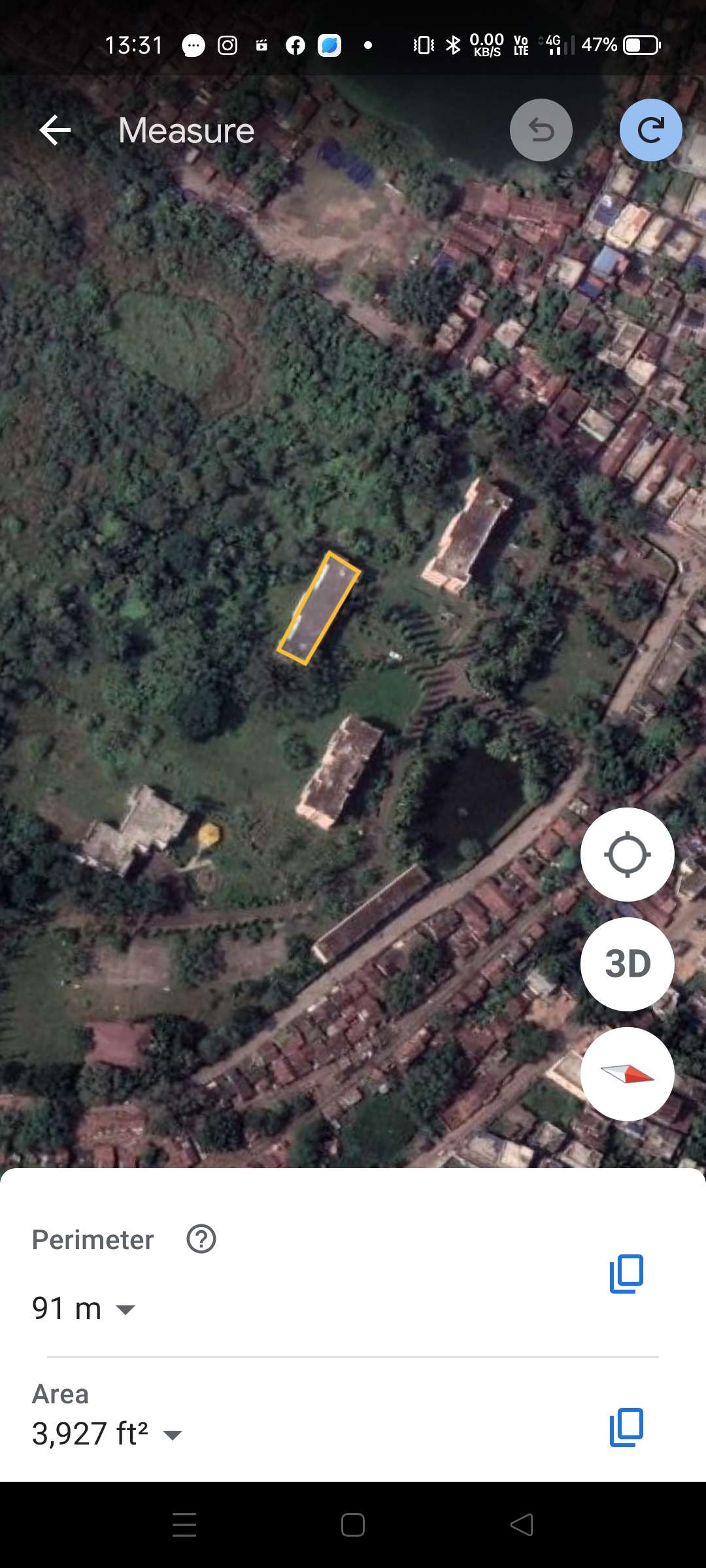Go back from the Measure screen

click(x=55, y=130)
